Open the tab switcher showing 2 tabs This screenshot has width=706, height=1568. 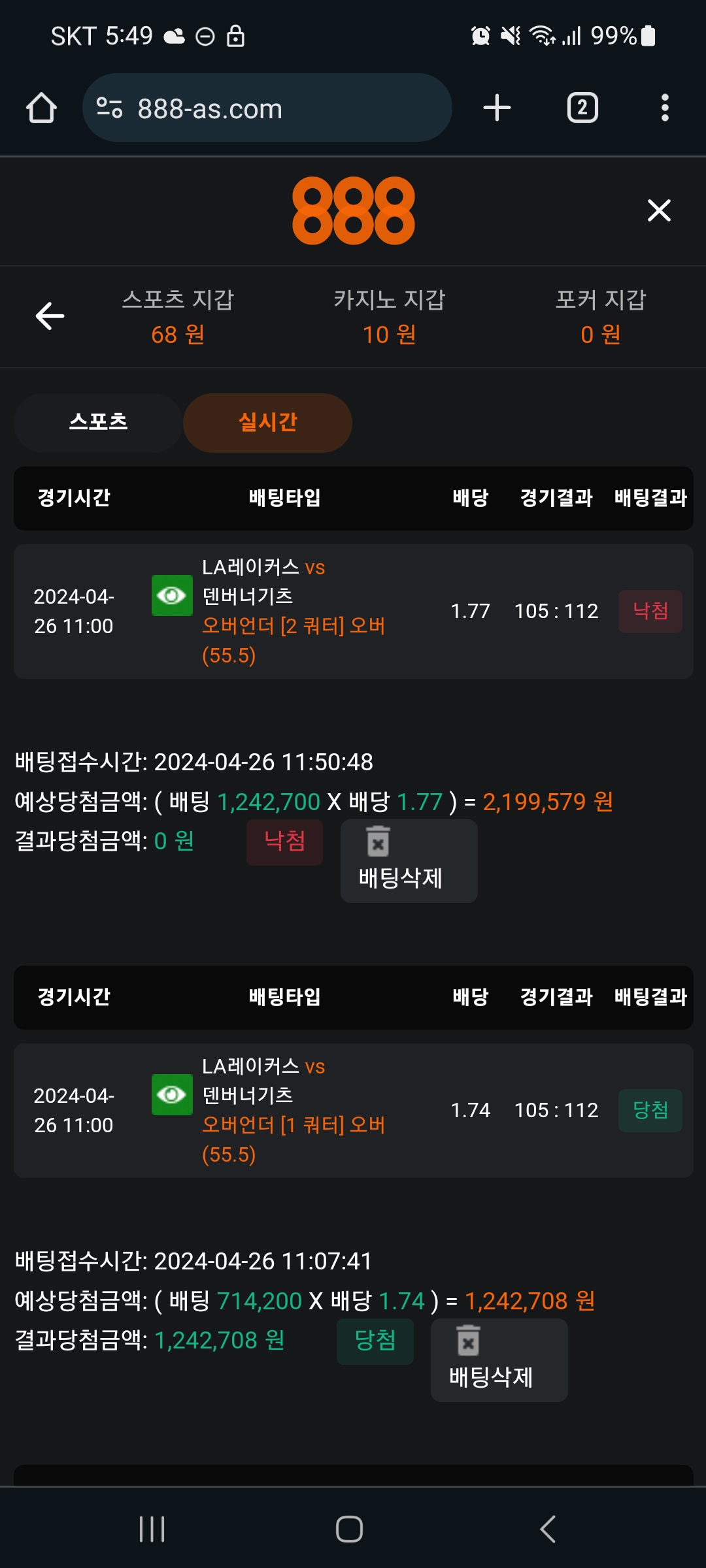(582, 108)
